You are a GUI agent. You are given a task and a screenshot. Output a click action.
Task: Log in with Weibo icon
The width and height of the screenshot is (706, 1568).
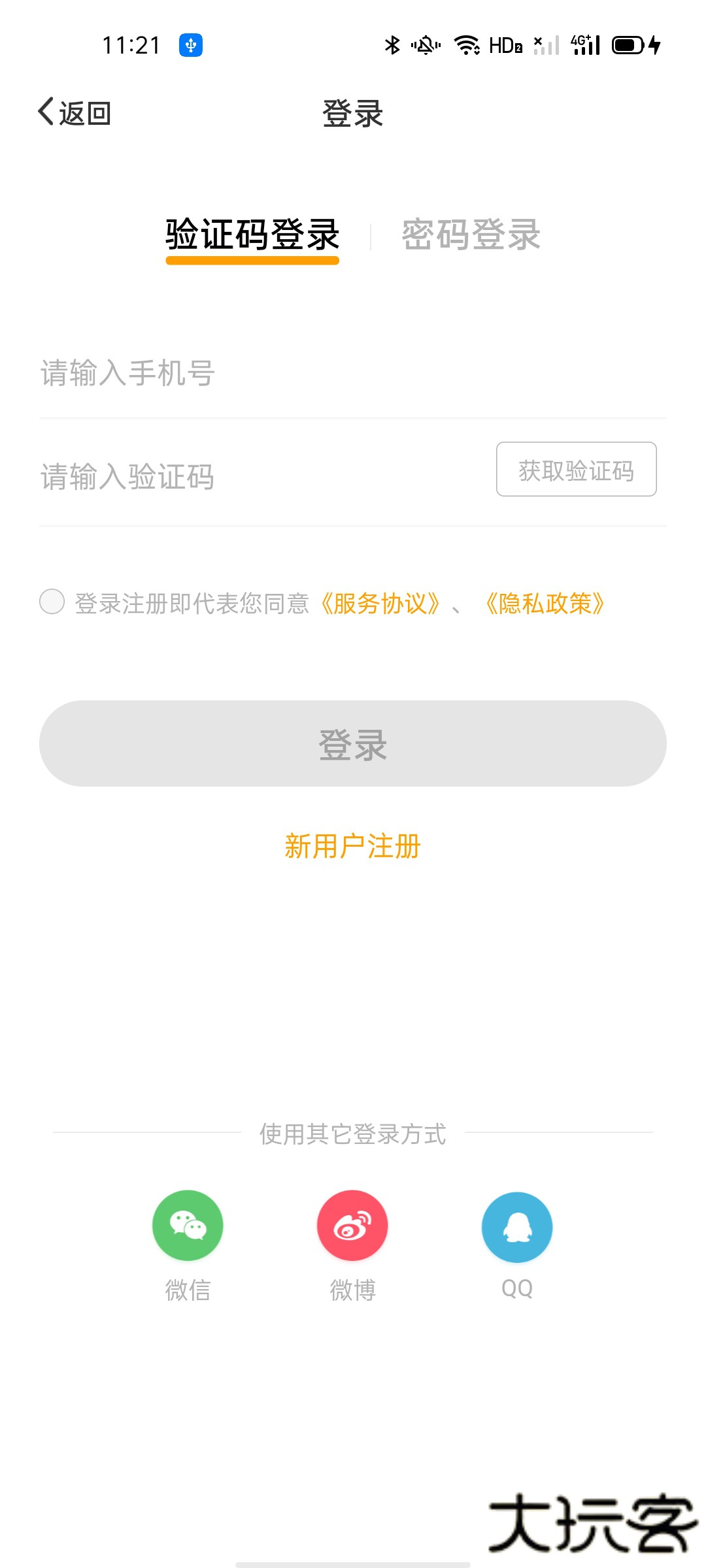(x=352, y=1226)
